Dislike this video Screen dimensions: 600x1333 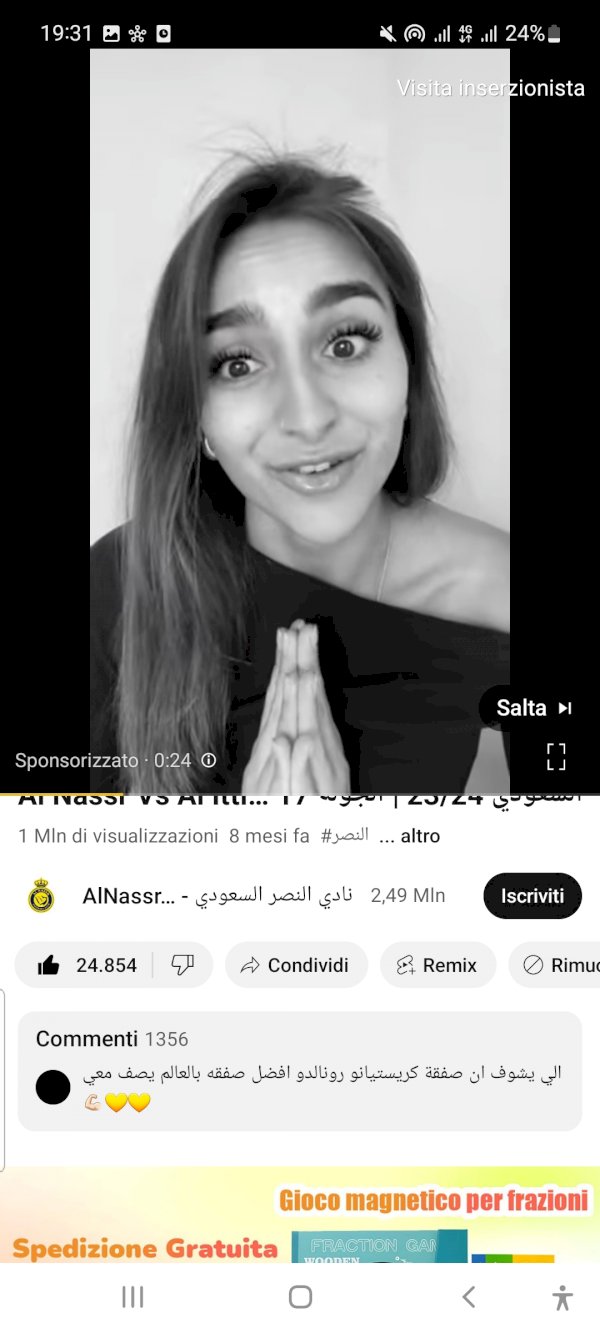click(x=183, y=965)
